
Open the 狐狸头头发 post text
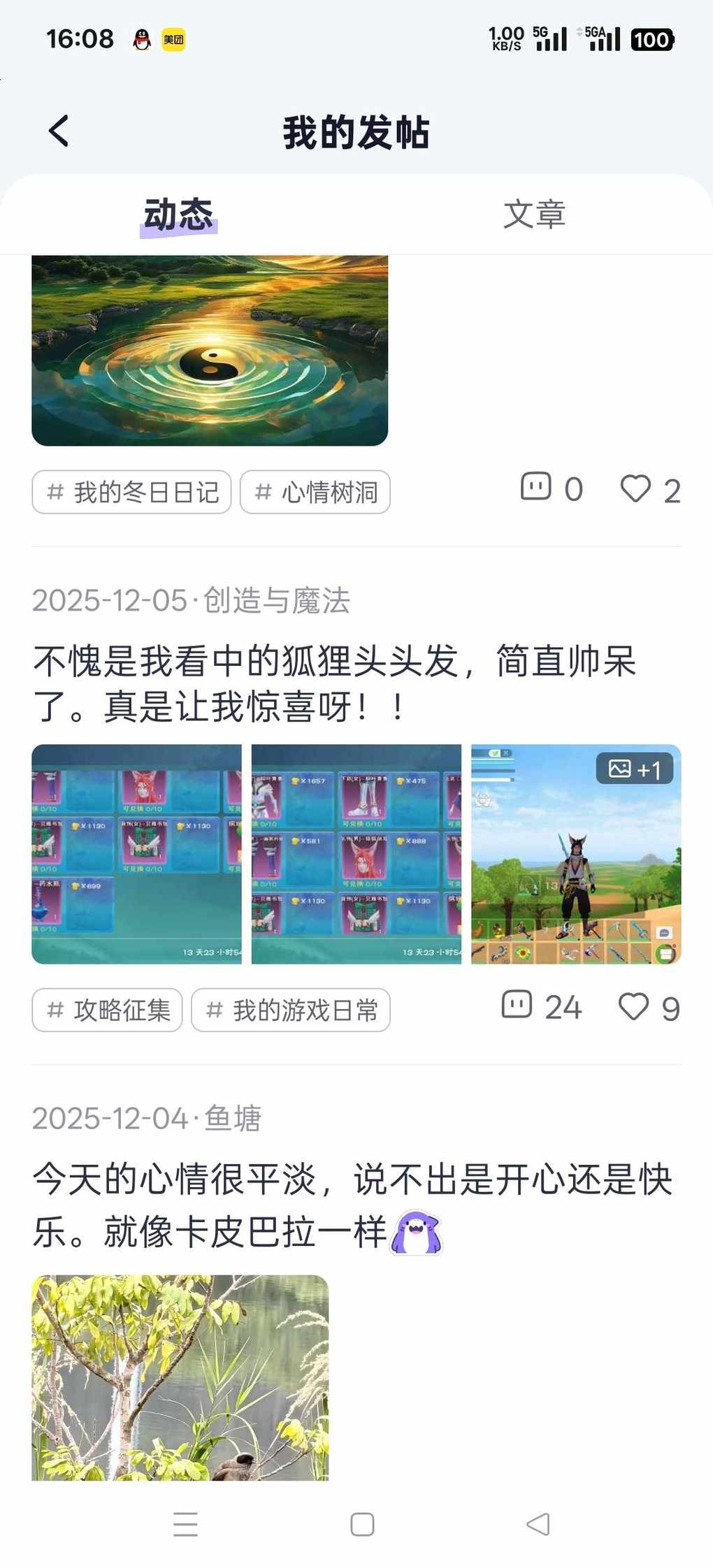tap(336, 683)
